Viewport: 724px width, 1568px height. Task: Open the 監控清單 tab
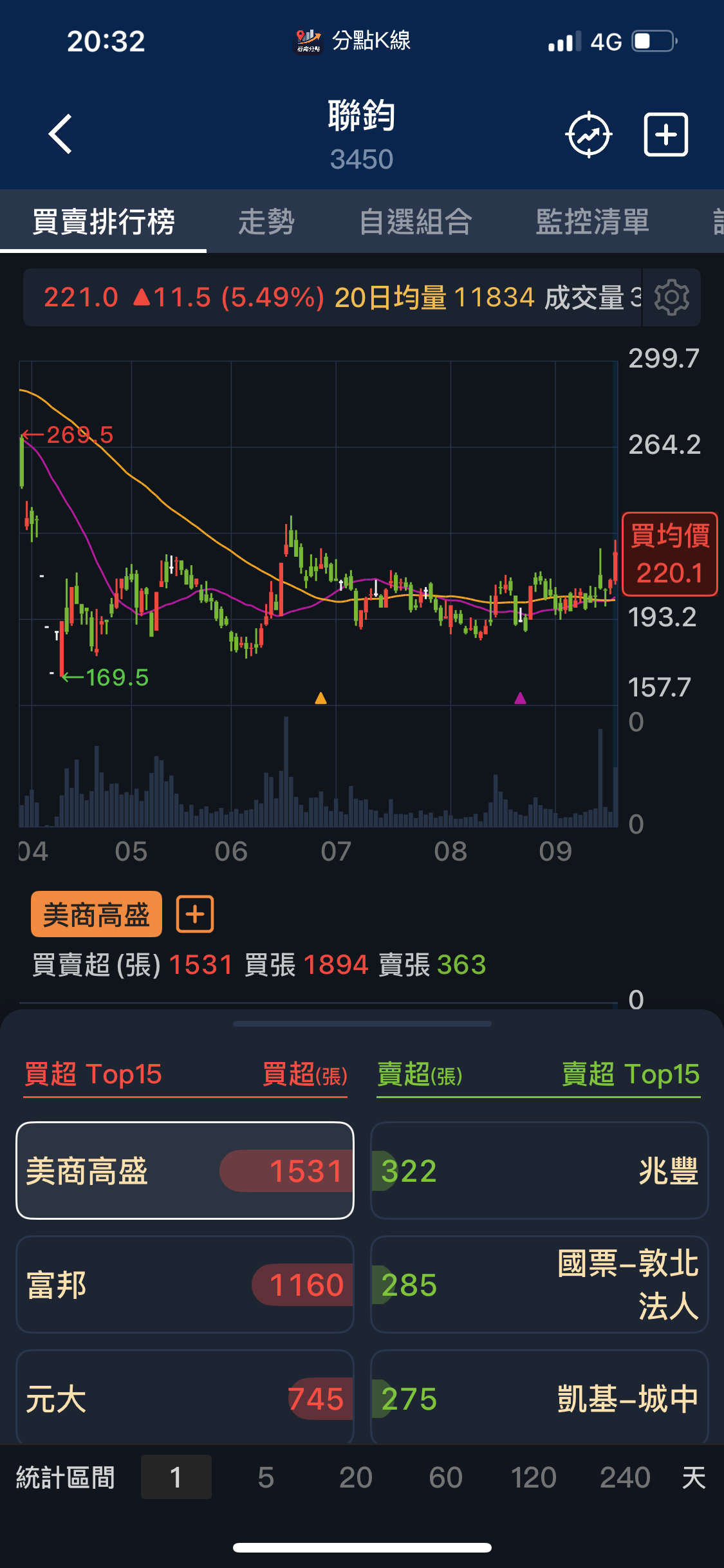click(x=592, y=222)
